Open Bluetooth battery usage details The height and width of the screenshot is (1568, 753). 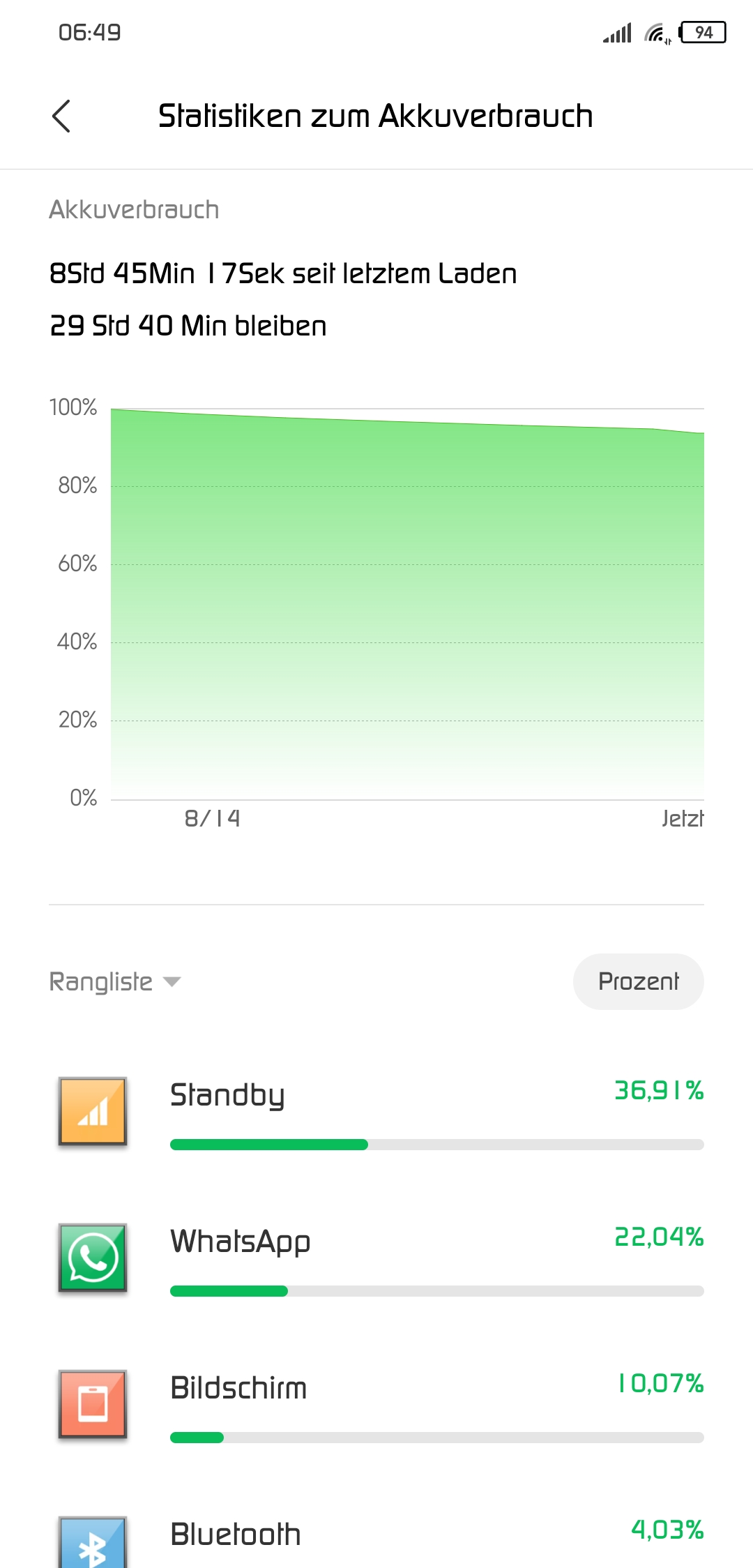click(376, 1535)
